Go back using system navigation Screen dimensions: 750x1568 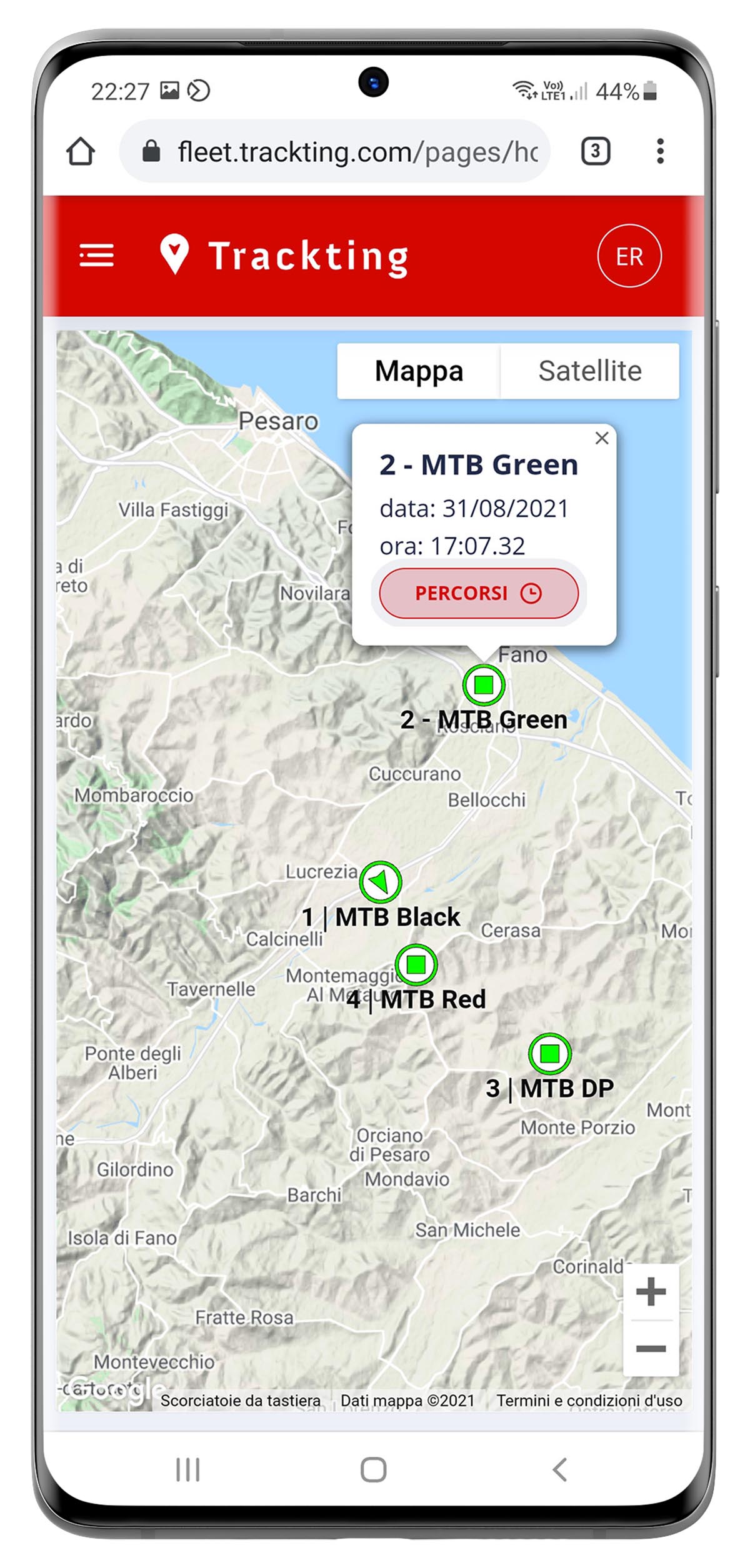click(559, 1469)
